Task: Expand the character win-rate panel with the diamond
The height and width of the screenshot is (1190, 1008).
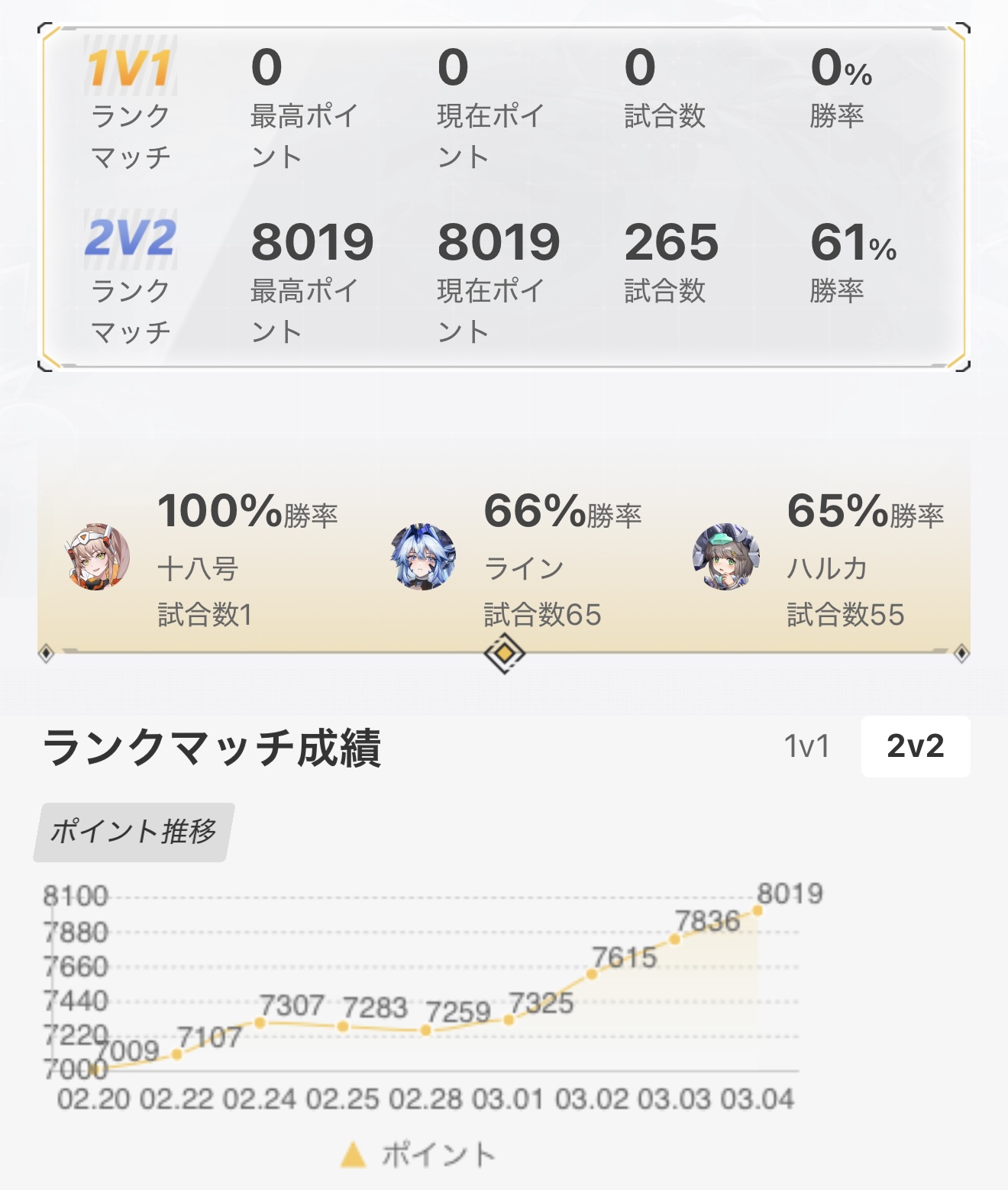Action: click(x=504, y=653)
